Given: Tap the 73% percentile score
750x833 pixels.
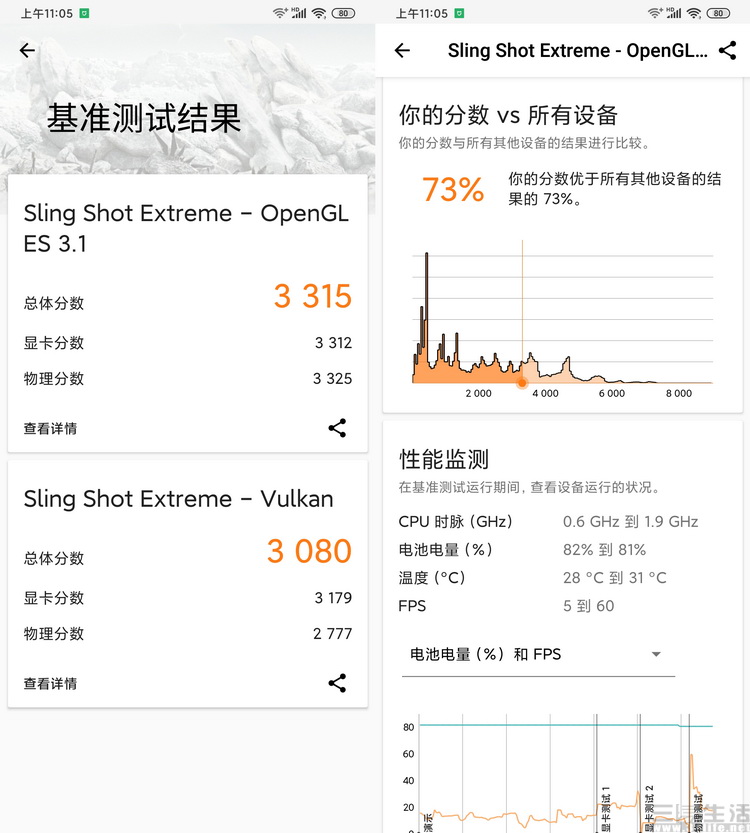Looking at the screenshot, I should [453, 191].
